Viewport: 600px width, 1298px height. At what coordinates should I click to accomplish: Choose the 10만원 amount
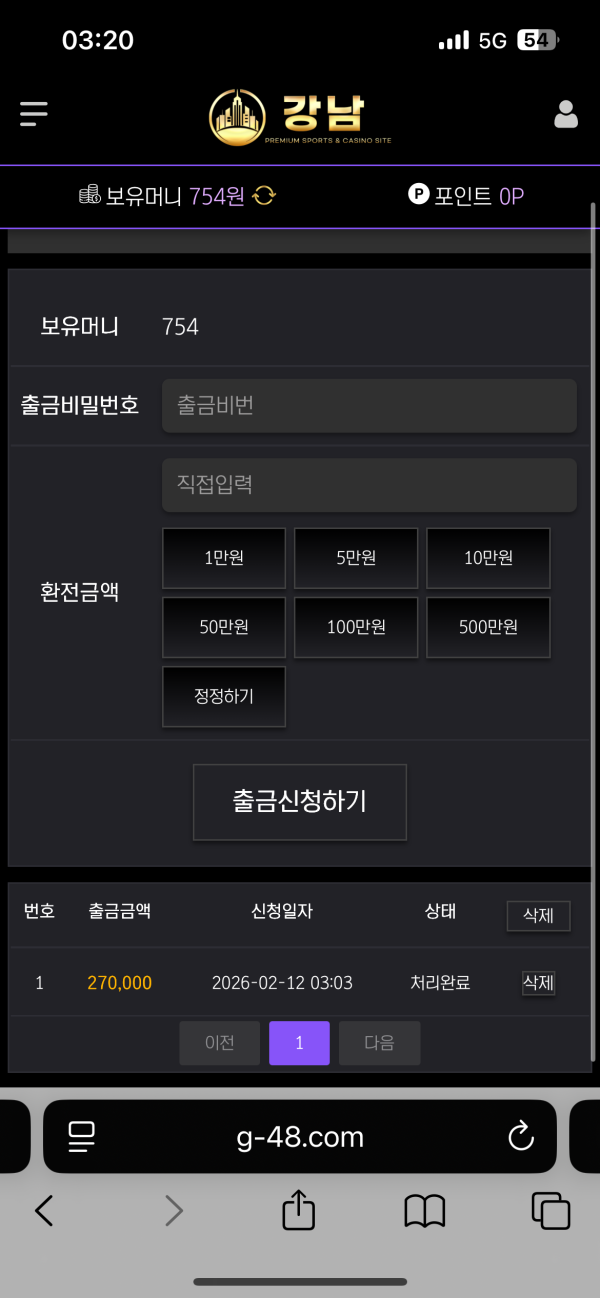click(x=488, y=558)
